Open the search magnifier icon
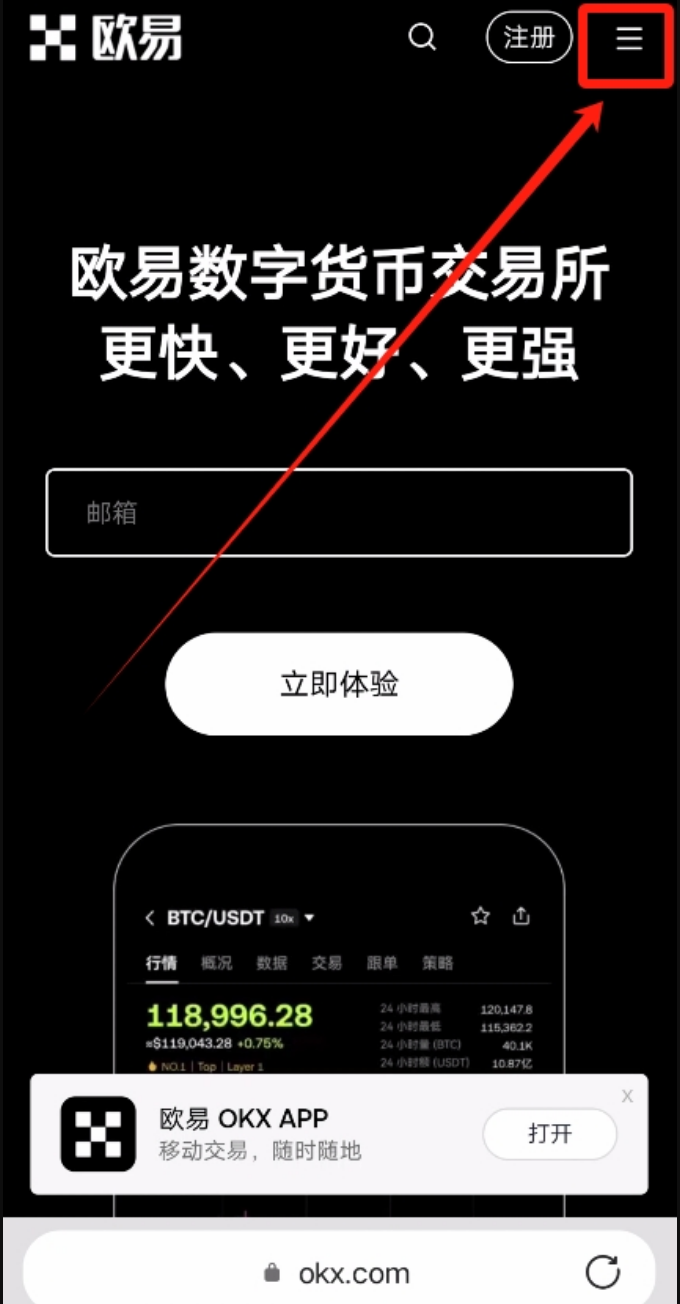Viewport: 680px width, 1304px height. [x=422, y=38]
